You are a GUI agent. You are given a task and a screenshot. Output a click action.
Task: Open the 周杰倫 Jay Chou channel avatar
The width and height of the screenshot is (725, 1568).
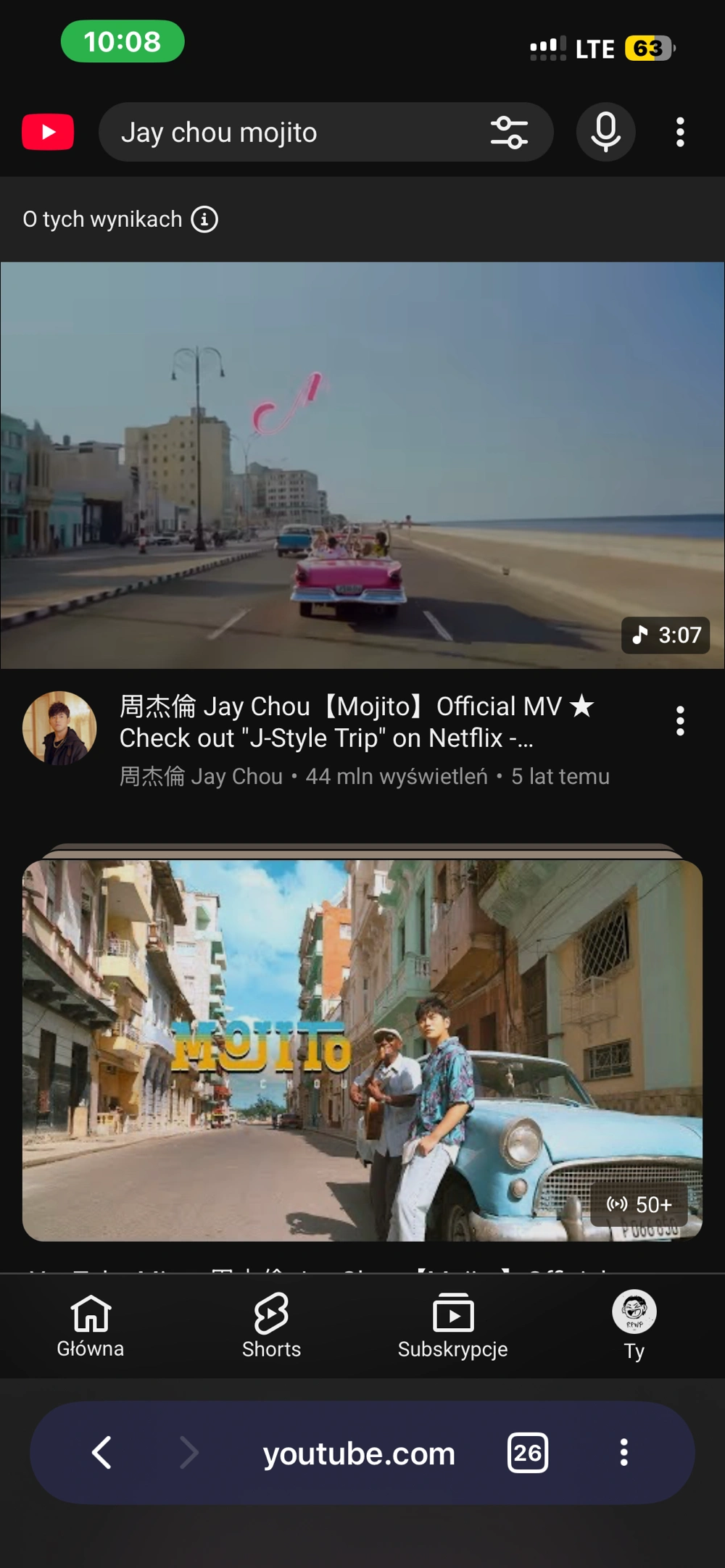[x=59, y=727]
